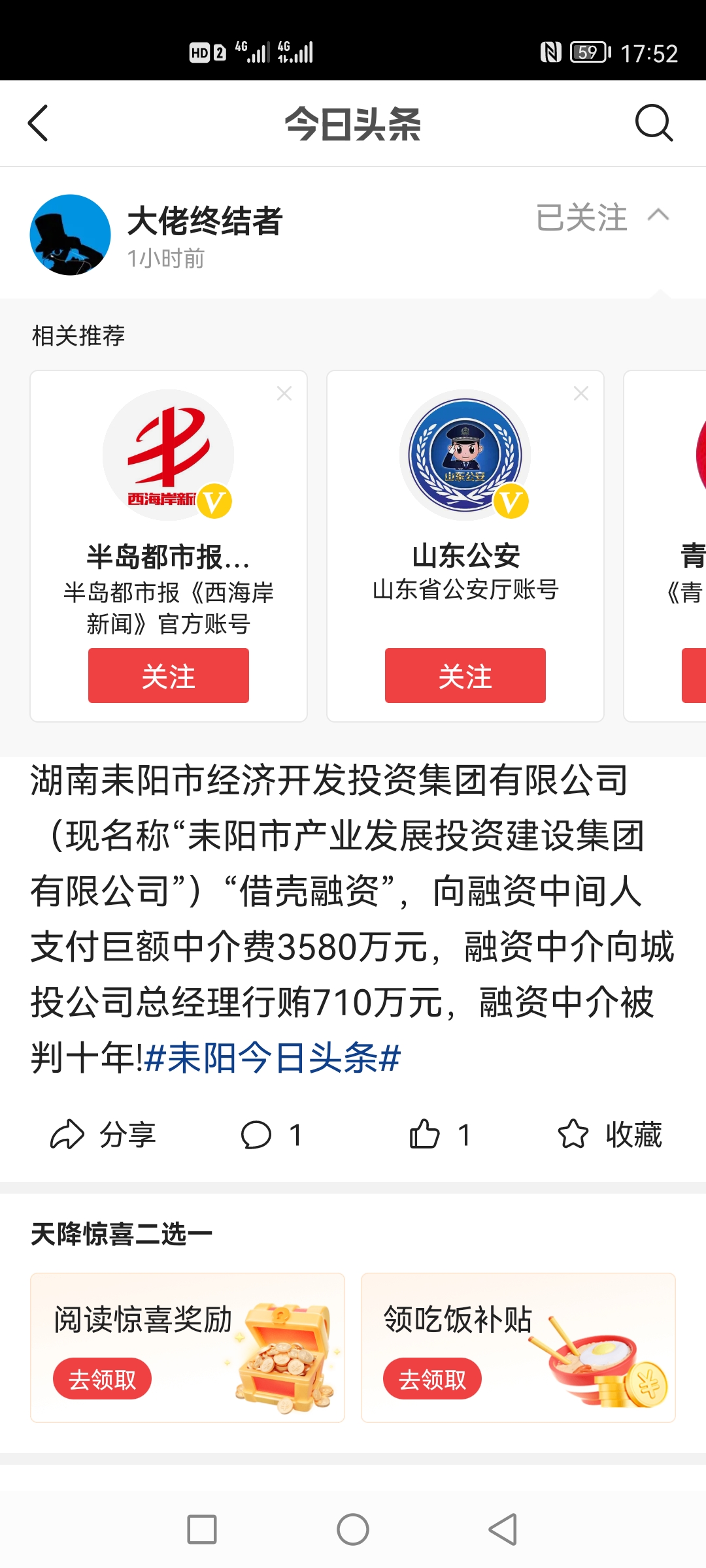This screenshot has height=1568, width=706.
Task: Go back using the top-left arrow
Action: pos(38,123)
